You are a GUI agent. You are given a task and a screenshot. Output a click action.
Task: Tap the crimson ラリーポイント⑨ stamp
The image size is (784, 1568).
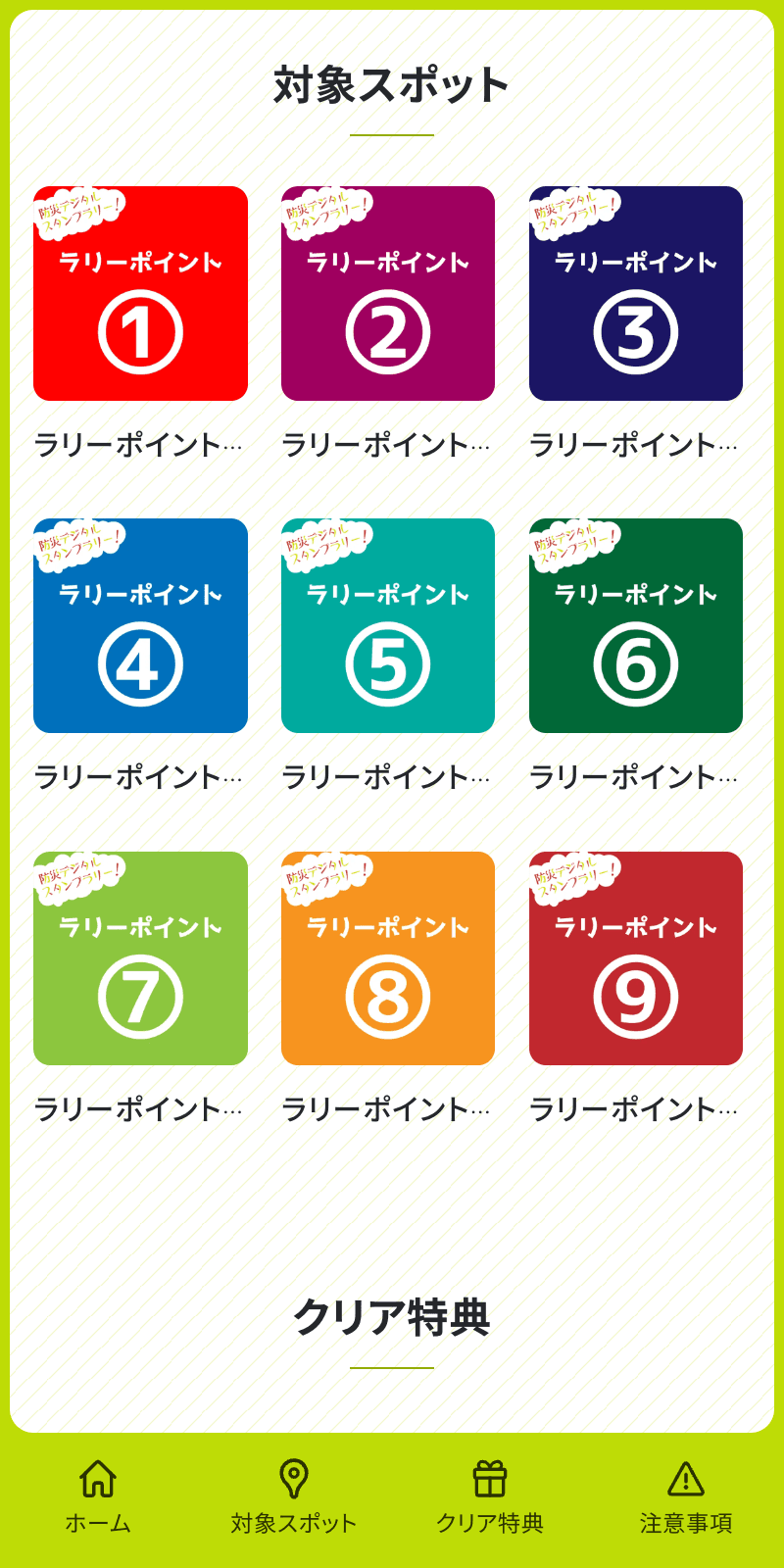pyautogui.click(x=635, y=958)
